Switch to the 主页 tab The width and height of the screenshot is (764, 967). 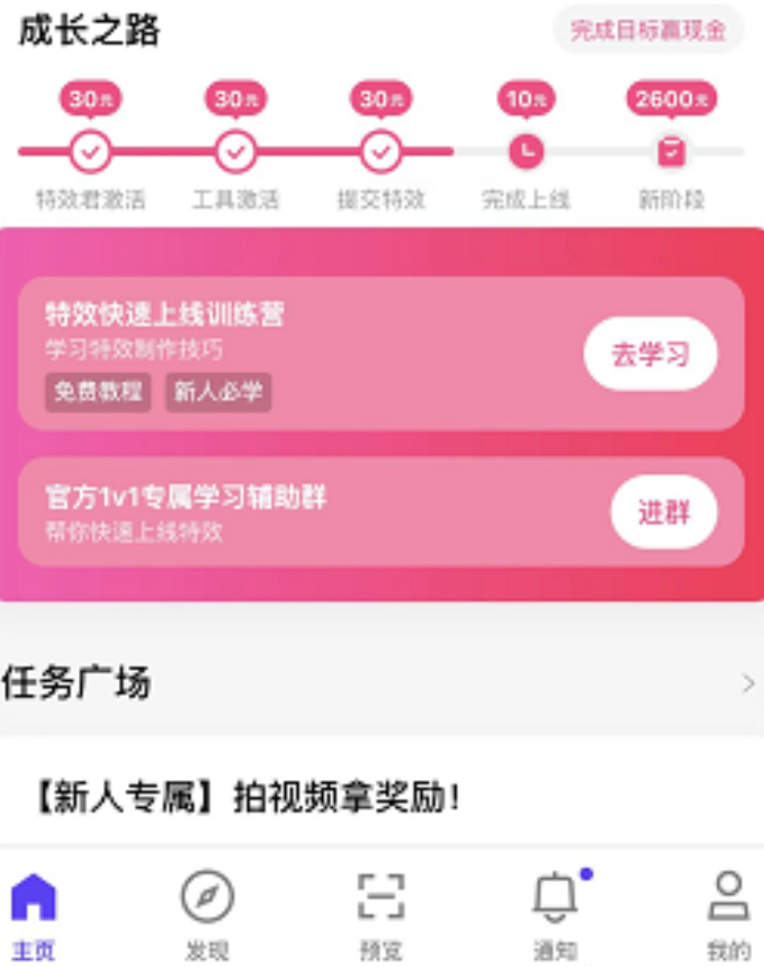33,914
